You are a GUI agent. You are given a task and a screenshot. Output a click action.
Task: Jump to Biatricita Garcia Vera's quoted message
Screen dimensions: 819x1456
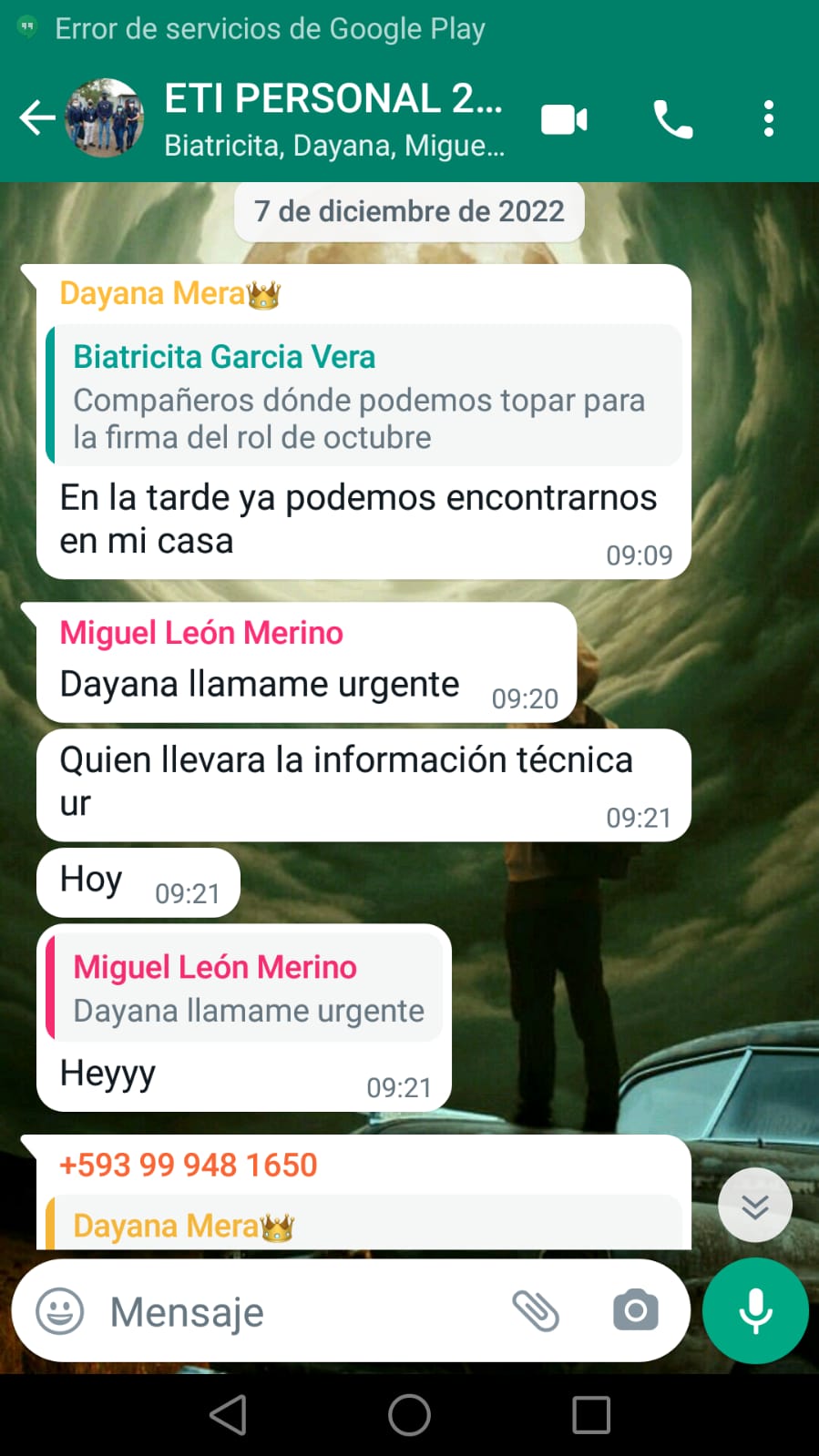[x=364, y=396]
